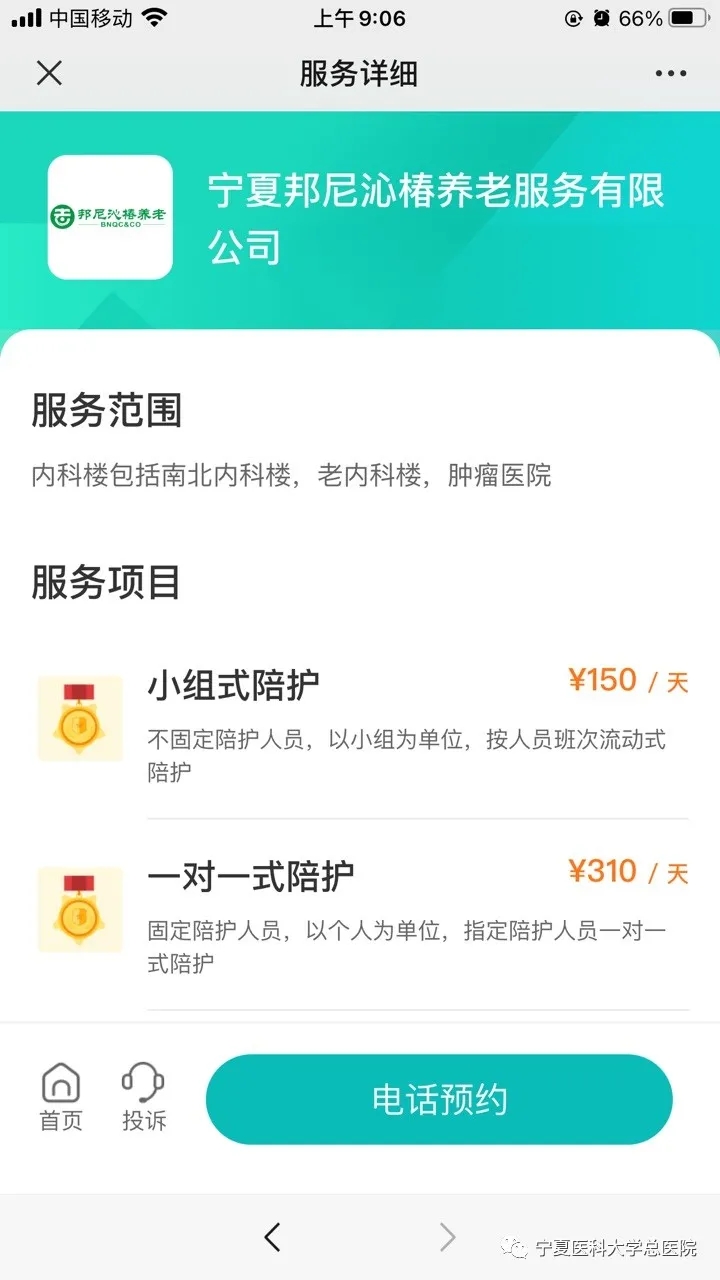Select the 小组式陪护 service
Viewport: 720px width, 1280px height.
(x=363, y=724)
